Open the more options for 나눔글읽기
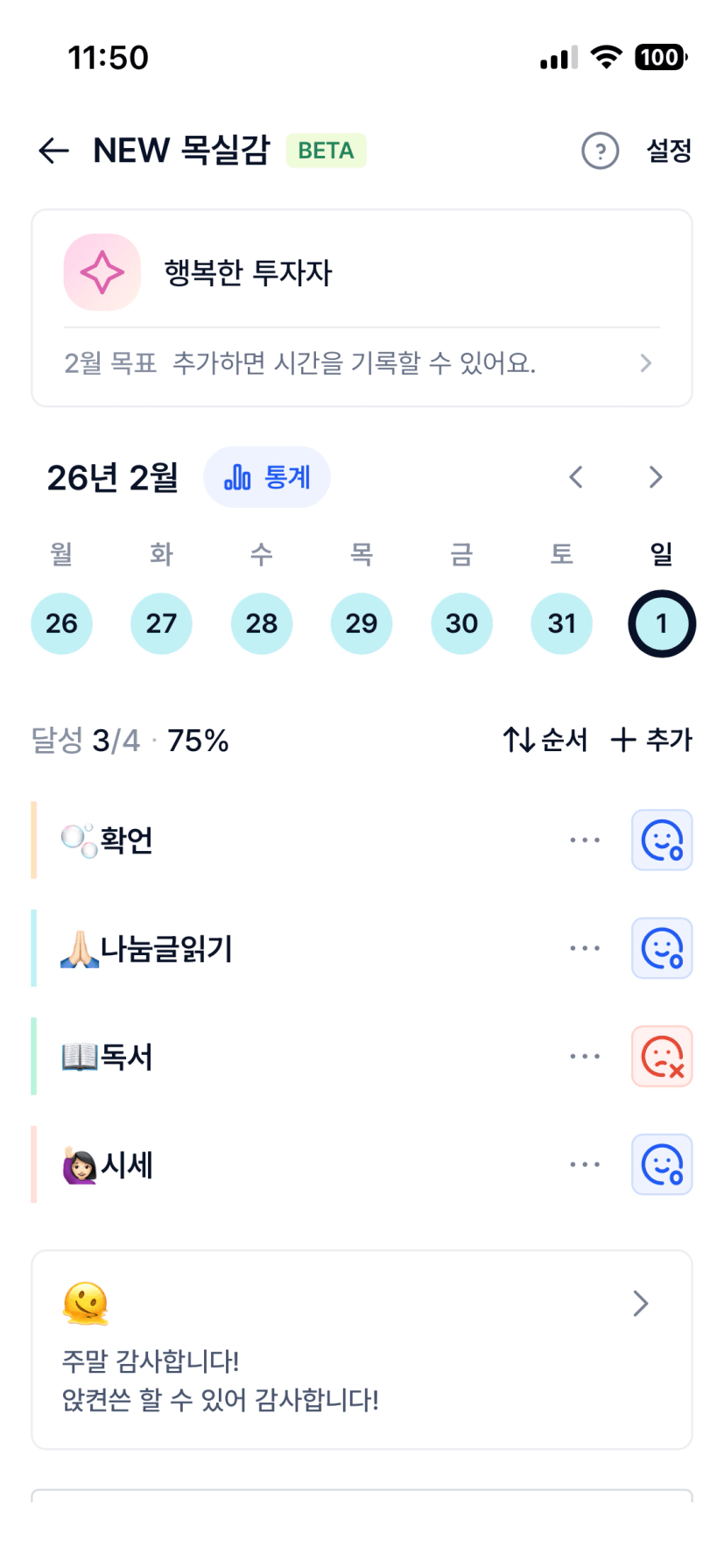 click(x=584, y=948)
